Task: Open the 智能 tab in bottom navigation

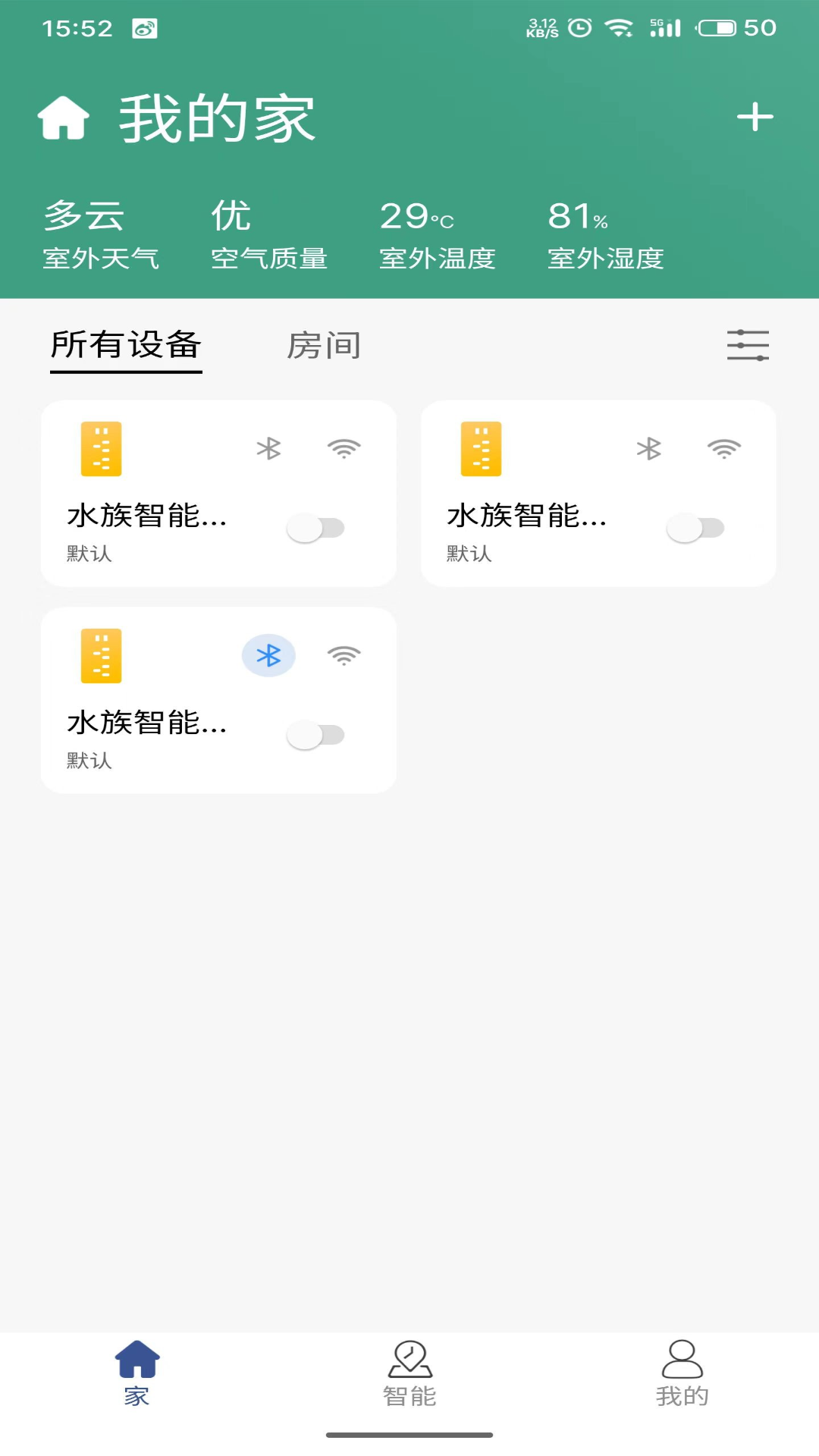Action: click(409, 1373)
